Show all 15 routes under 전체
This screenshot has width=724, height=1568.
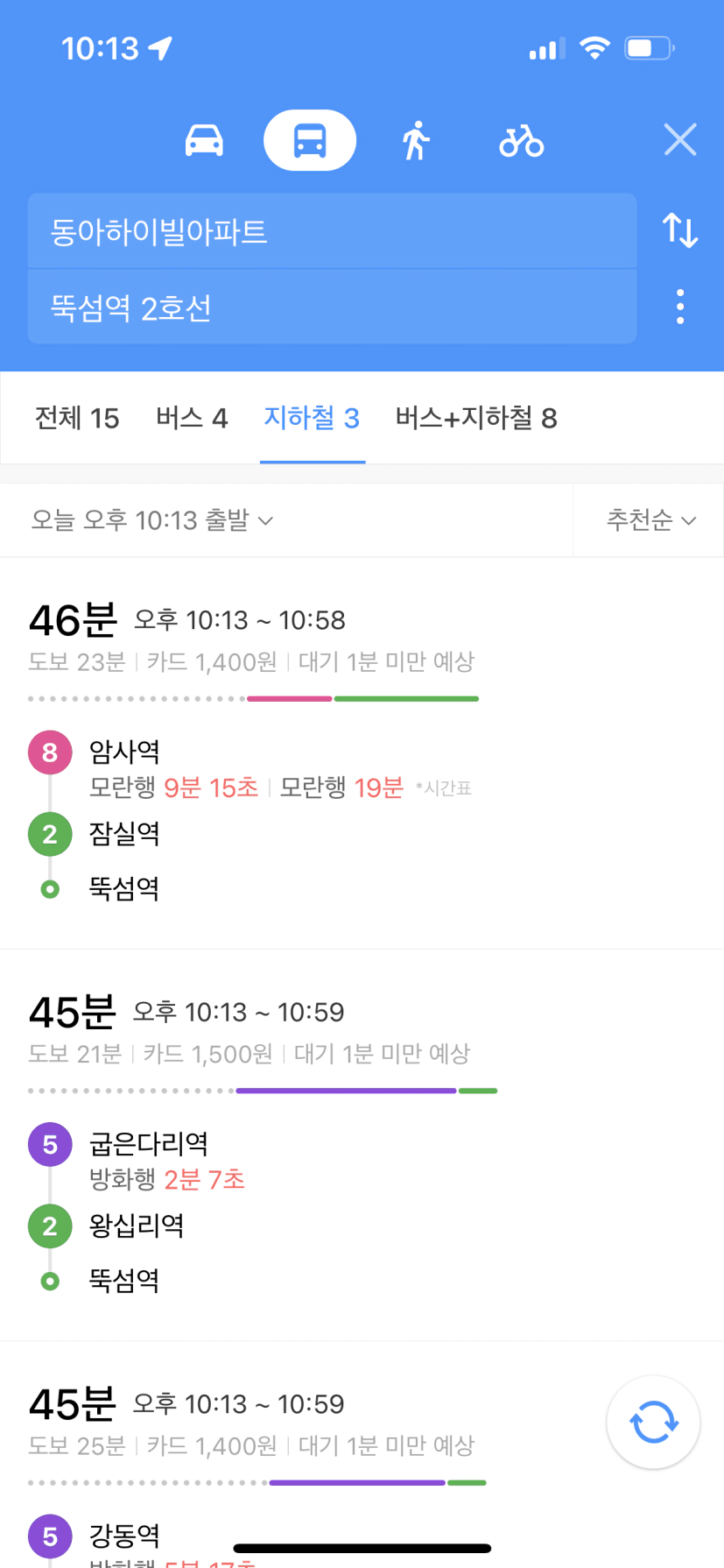coord(77,419)
